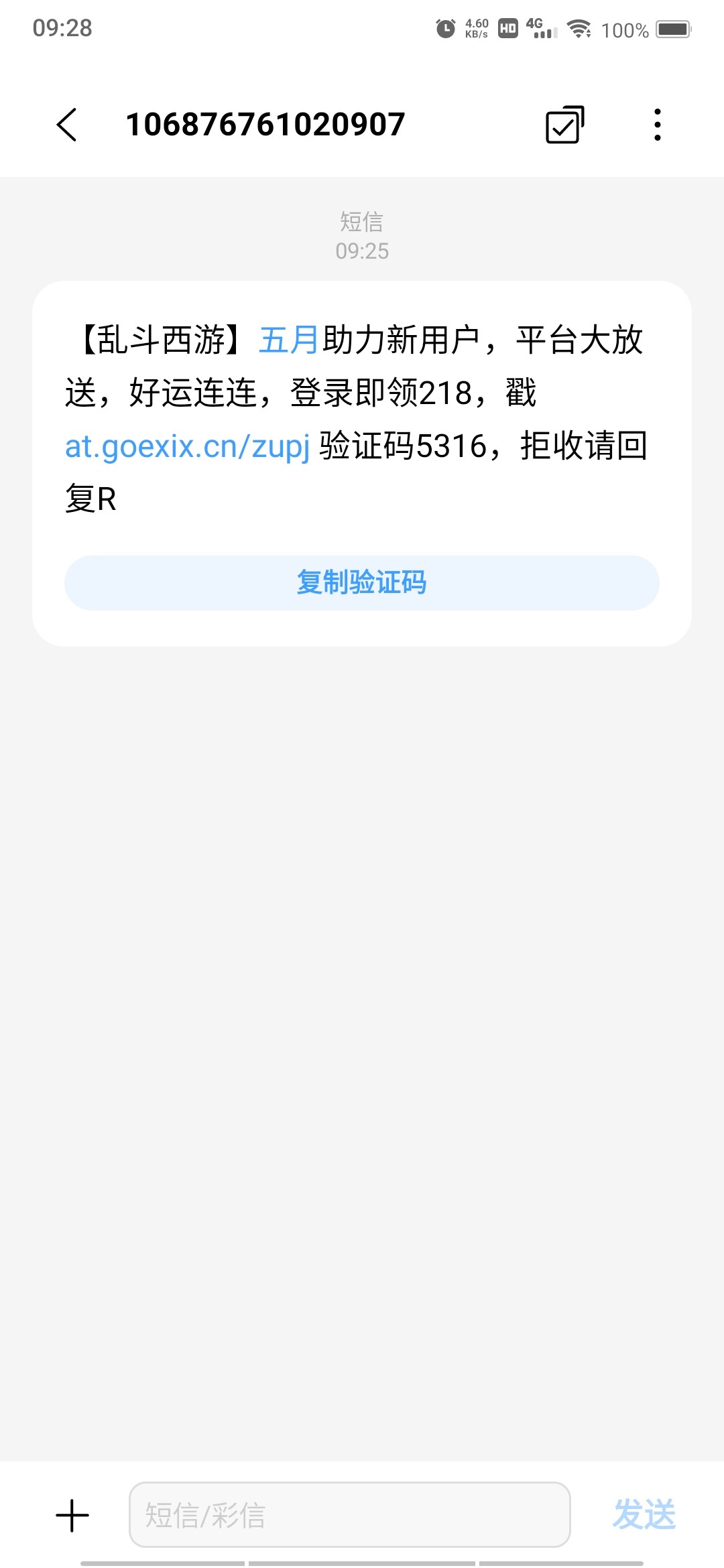The width and height of the screenshot is (724, 1568).
Task: Go back to the message list
Action: [67, 125]
